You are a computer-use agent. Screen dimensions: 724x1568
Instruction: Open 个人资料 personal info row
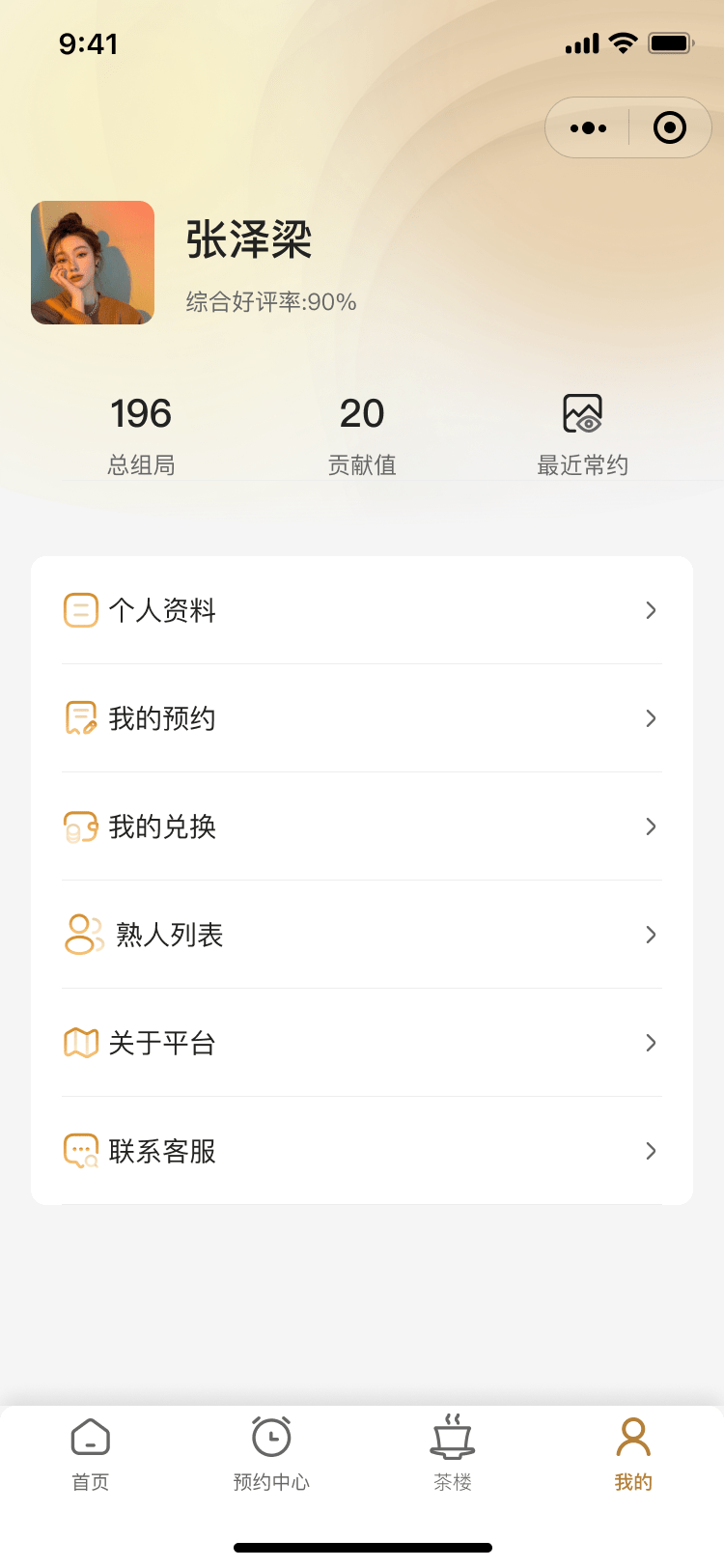point(362,610)
